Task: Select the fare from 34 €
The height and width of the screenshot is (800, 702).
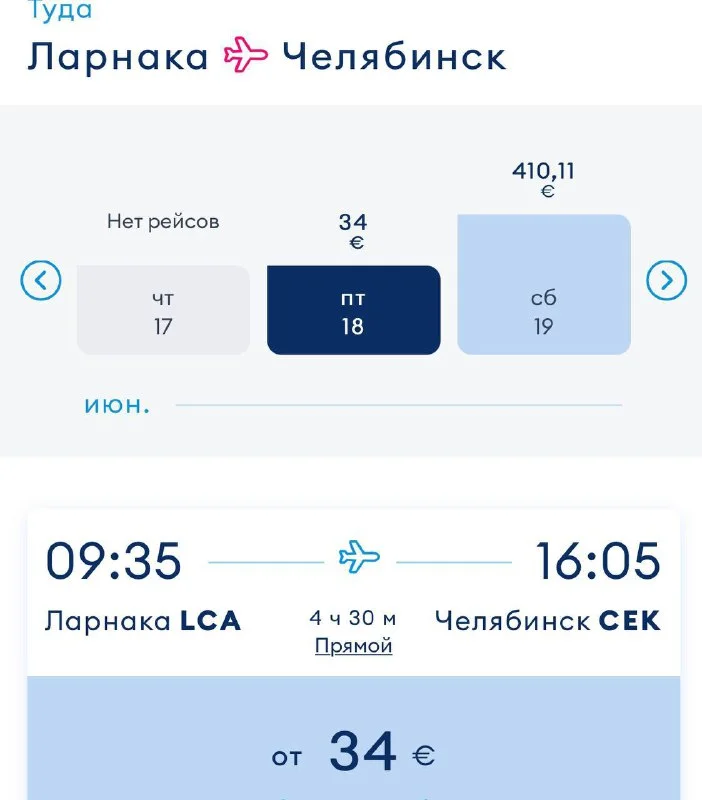Action: [x=353, y=752]
